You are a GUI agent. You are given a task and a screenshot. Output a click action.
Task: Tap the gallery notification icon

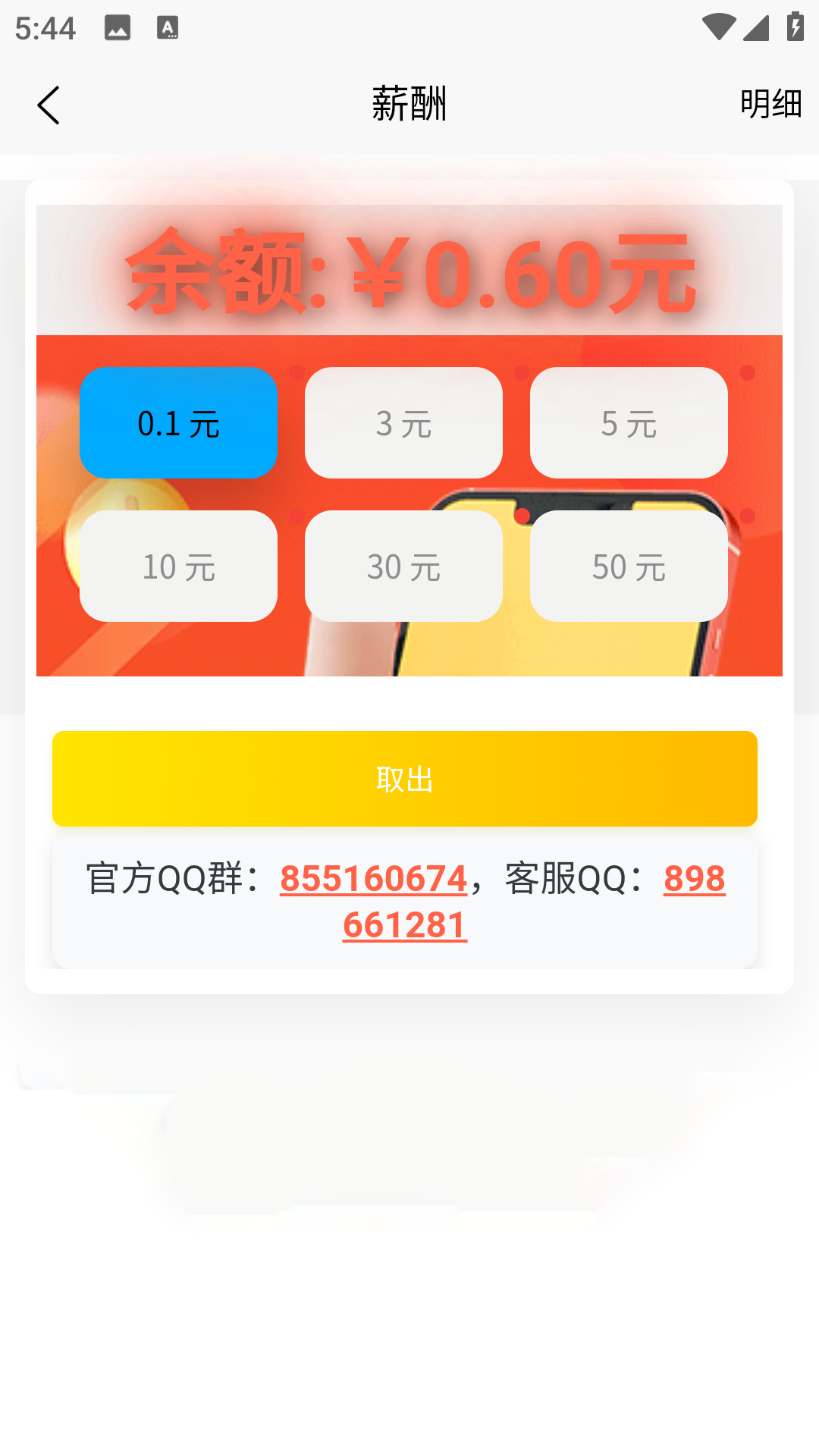click(118, 27)
